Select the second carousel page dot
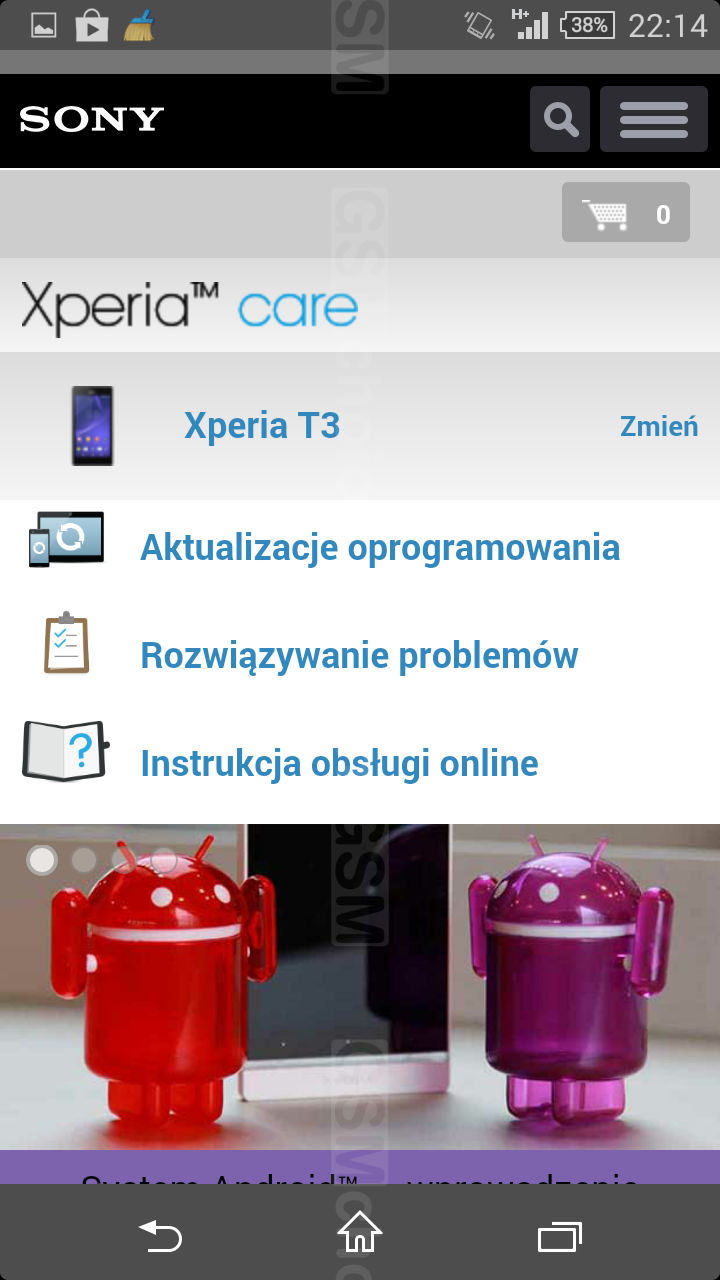 pyautogui.click(x=84, y=860)
